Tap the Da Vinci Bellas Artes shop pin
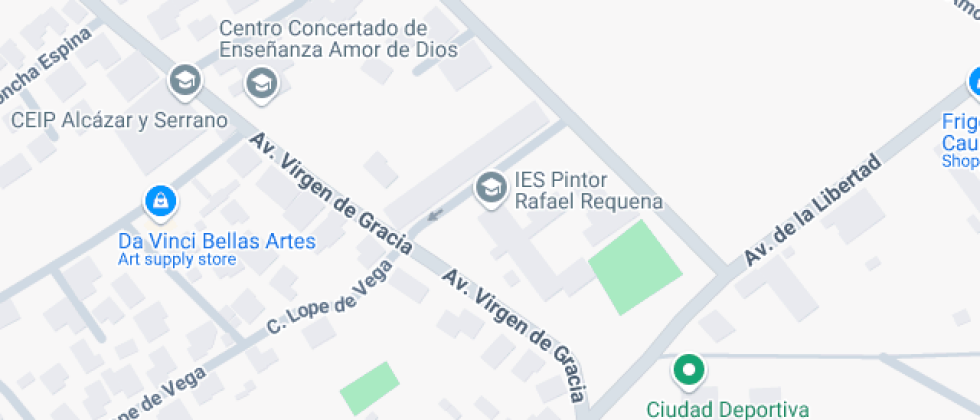 click(160, 202)
